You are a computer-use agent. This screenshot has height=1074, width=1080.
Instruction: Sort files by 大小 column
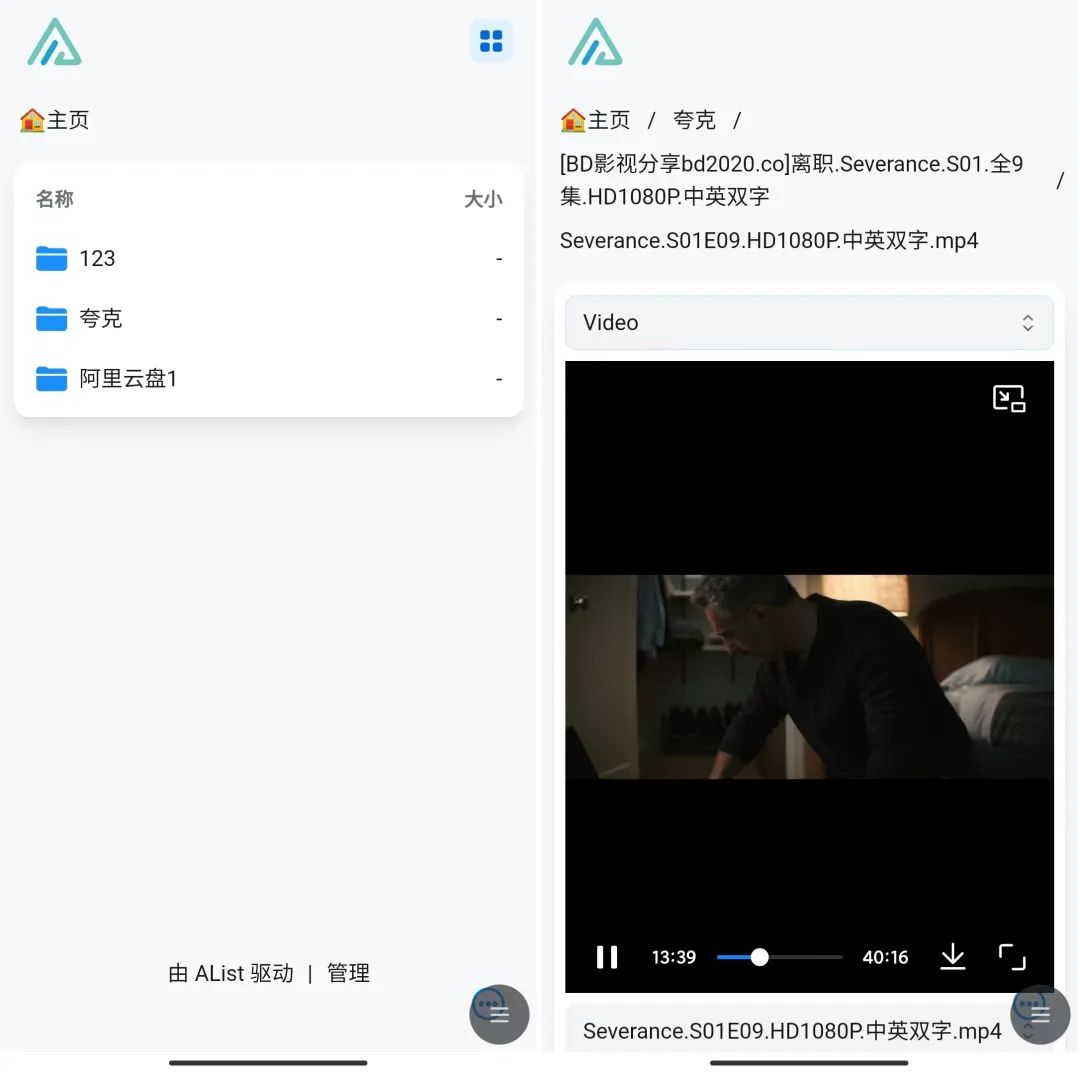coord(482,199)
